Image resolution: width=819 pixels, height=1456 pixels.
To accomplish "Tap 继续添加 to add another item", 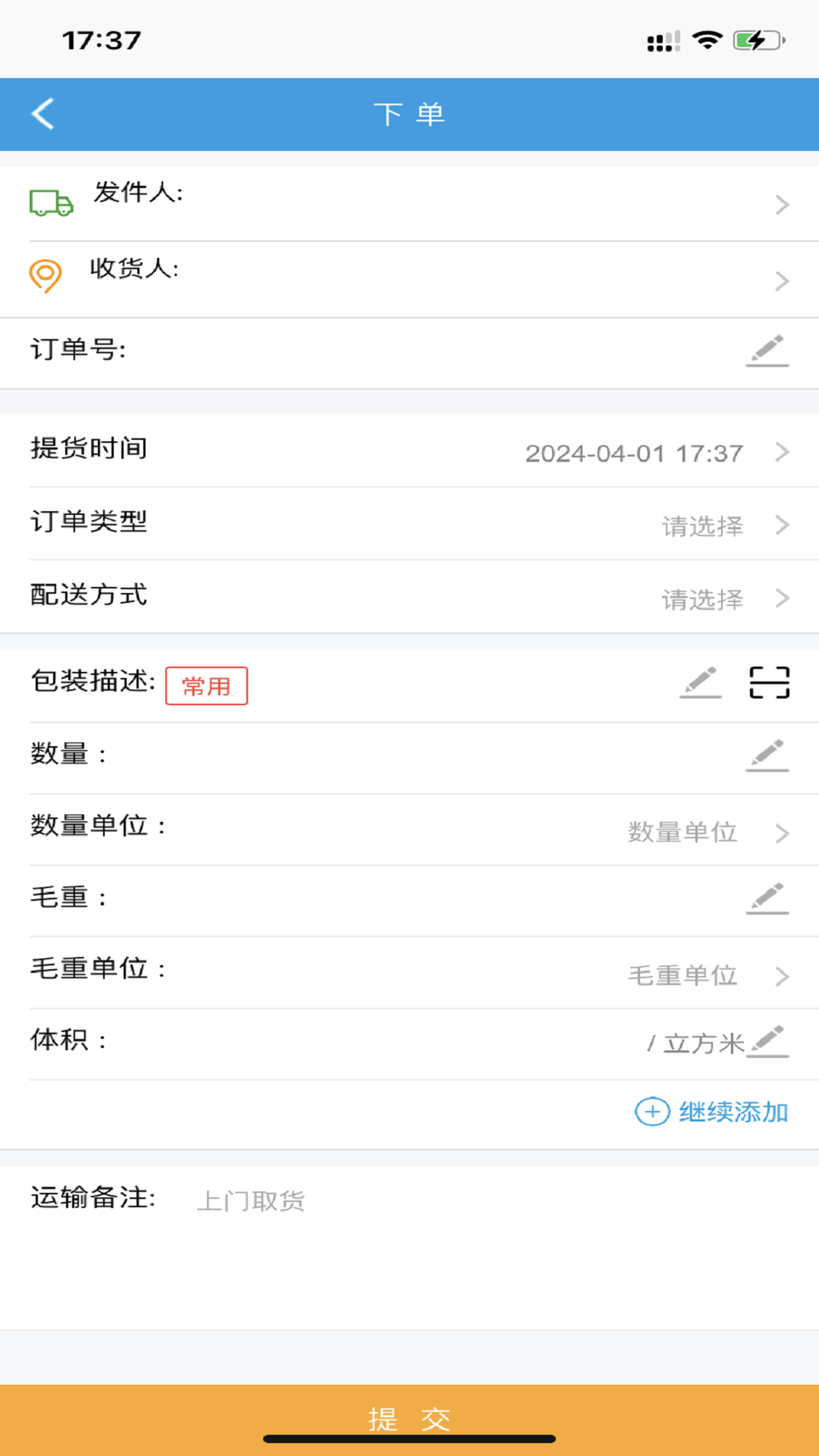I will pos(711,1112).
